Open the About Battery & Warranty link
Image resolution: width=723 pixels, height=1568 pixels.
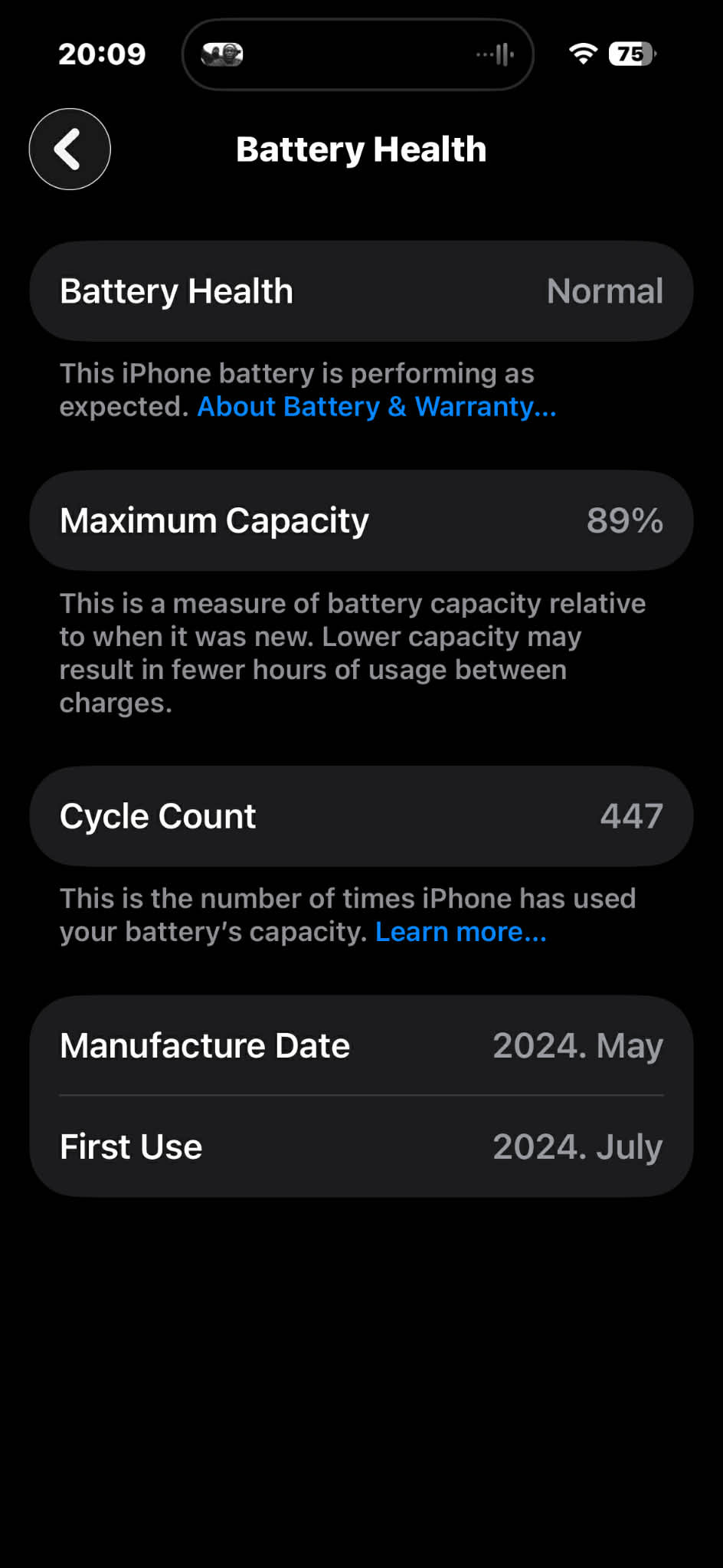pyautogui.click(x=376, y=407)
